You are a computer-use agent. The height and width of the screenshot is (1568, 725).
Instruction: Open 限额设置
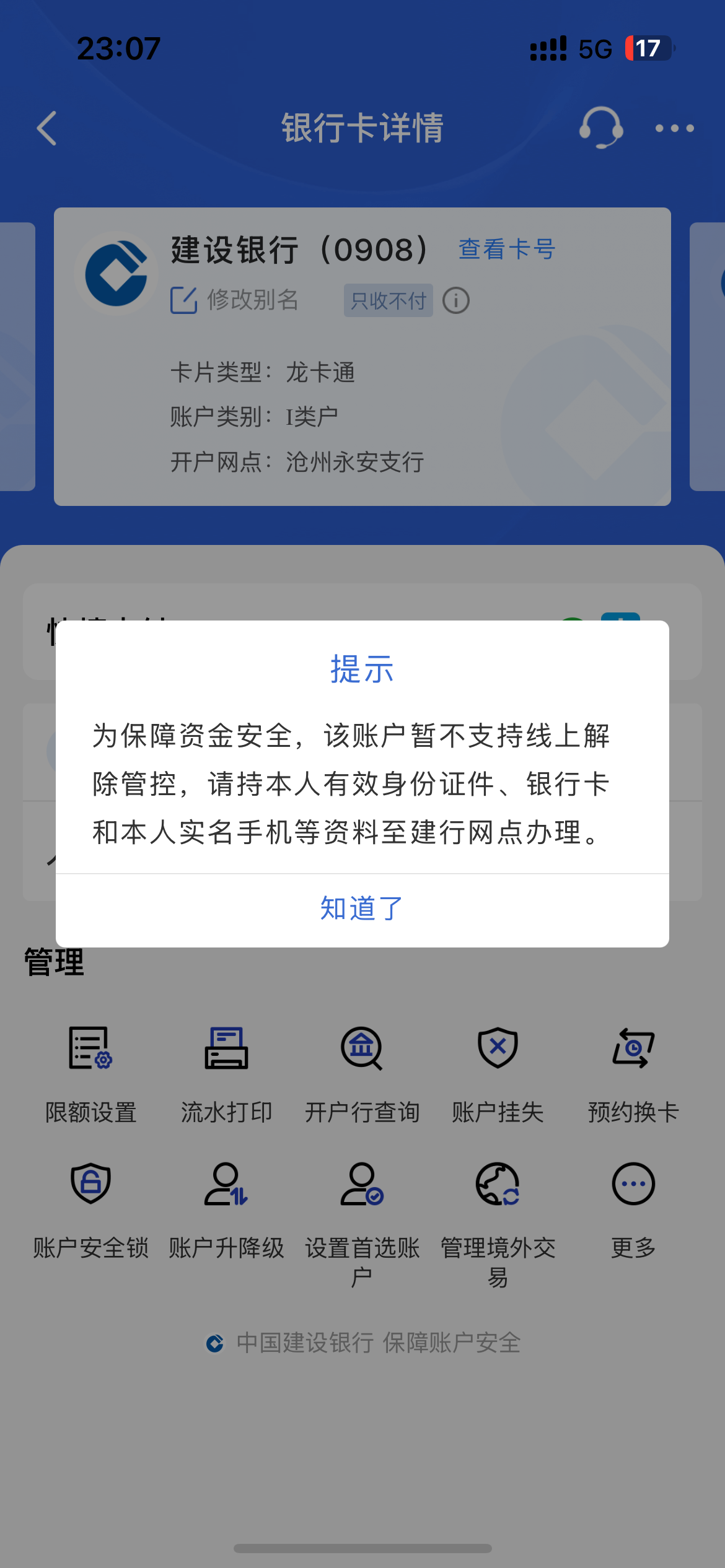point(91,1074)
